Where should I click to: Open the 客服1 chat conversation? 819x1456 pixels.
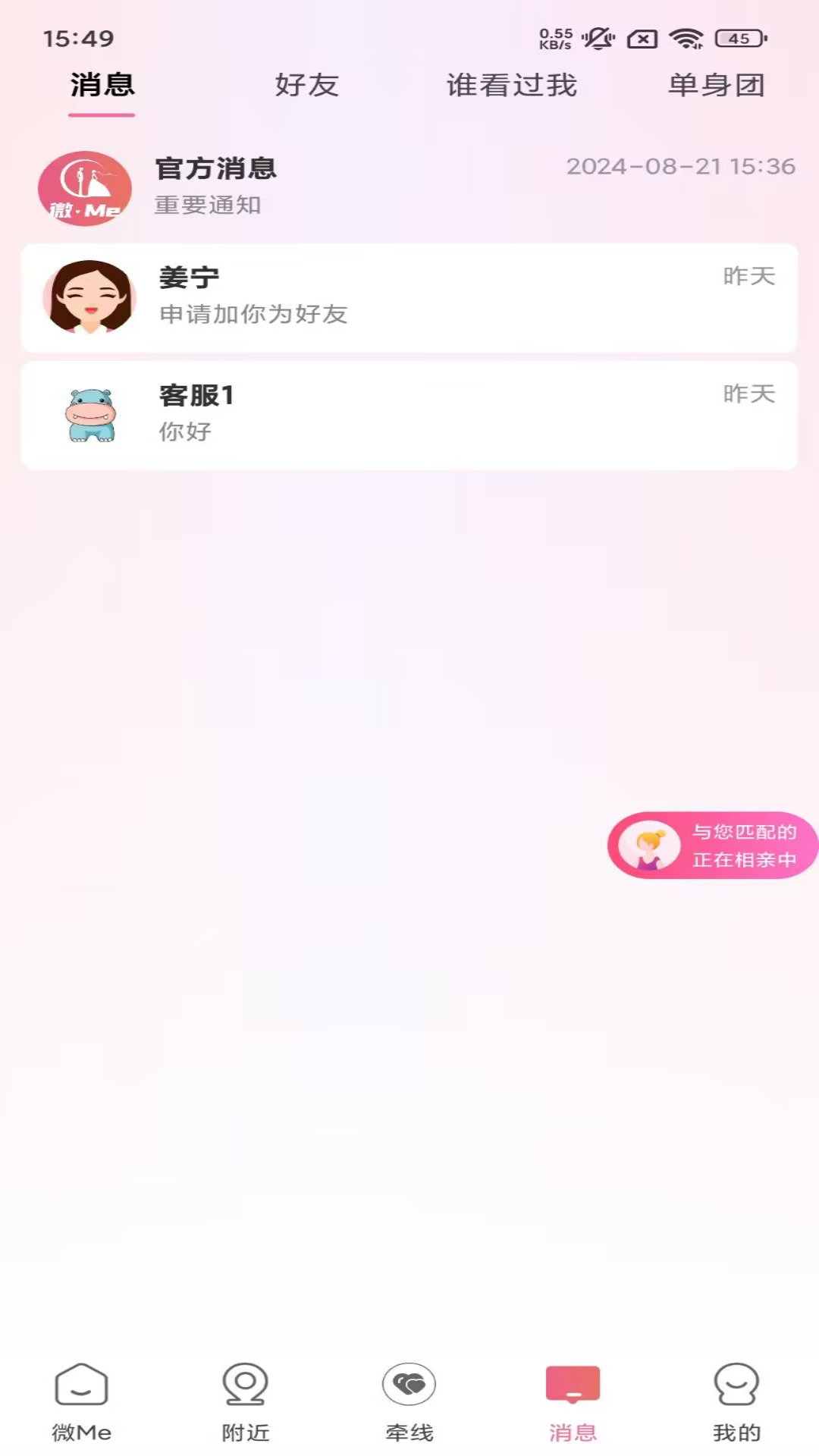click(x=409, y=414)
